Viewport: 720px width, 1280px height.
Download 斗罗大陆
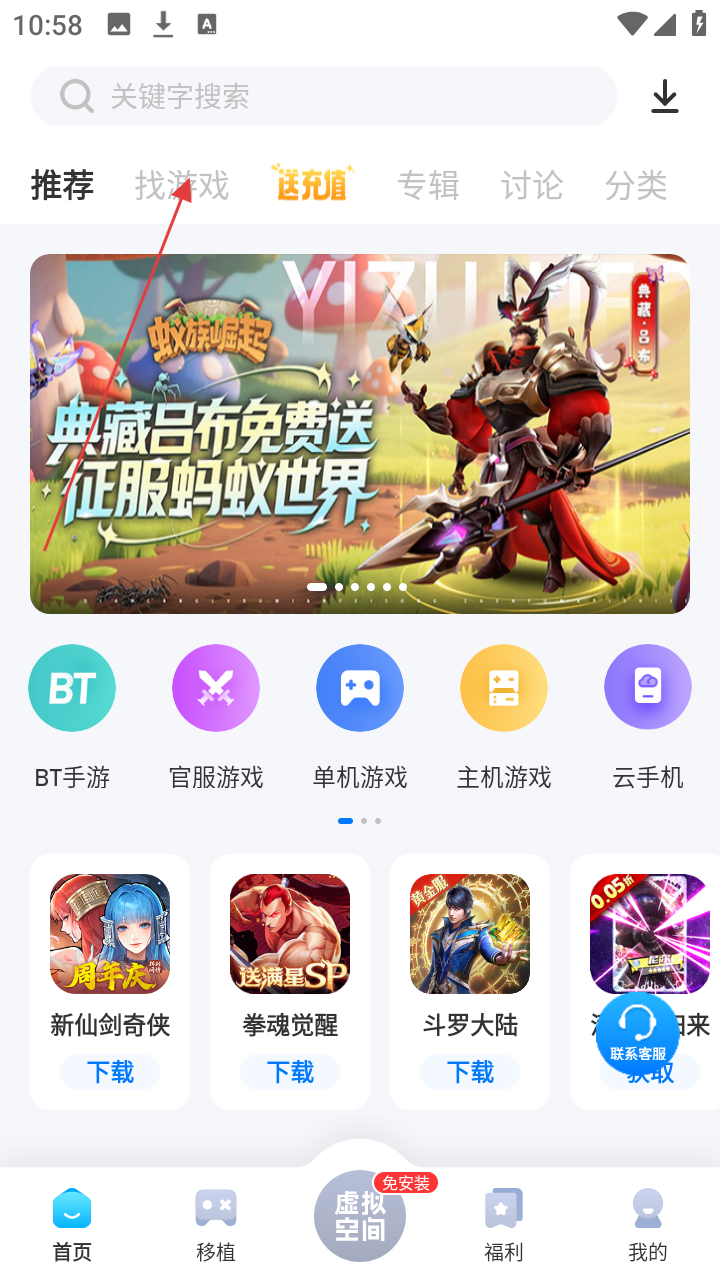pos(470,1072)
